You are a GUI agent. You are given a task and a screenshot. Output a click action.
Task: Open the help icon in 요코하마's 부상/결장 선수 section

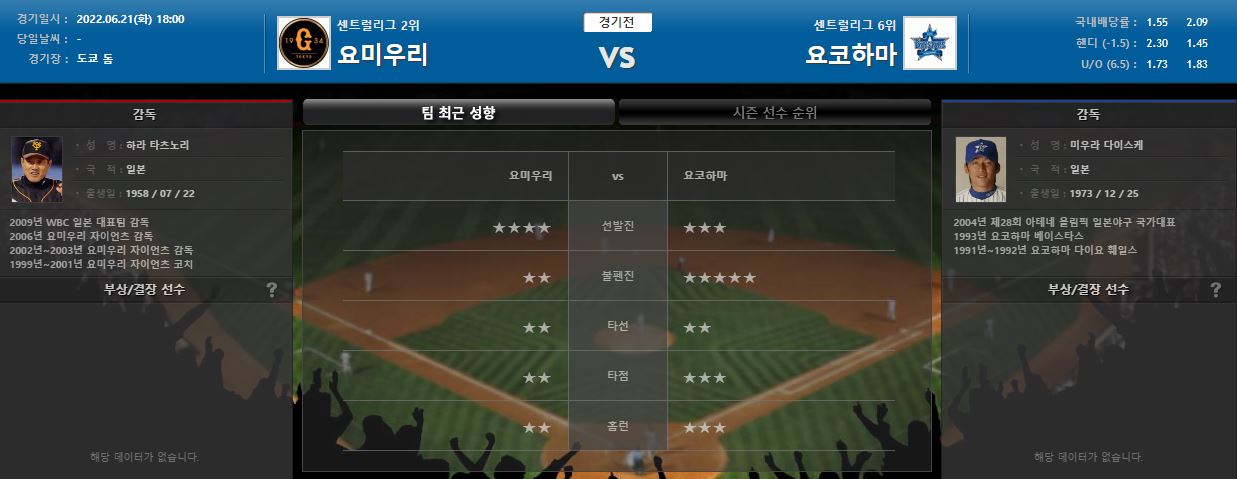1215,290
